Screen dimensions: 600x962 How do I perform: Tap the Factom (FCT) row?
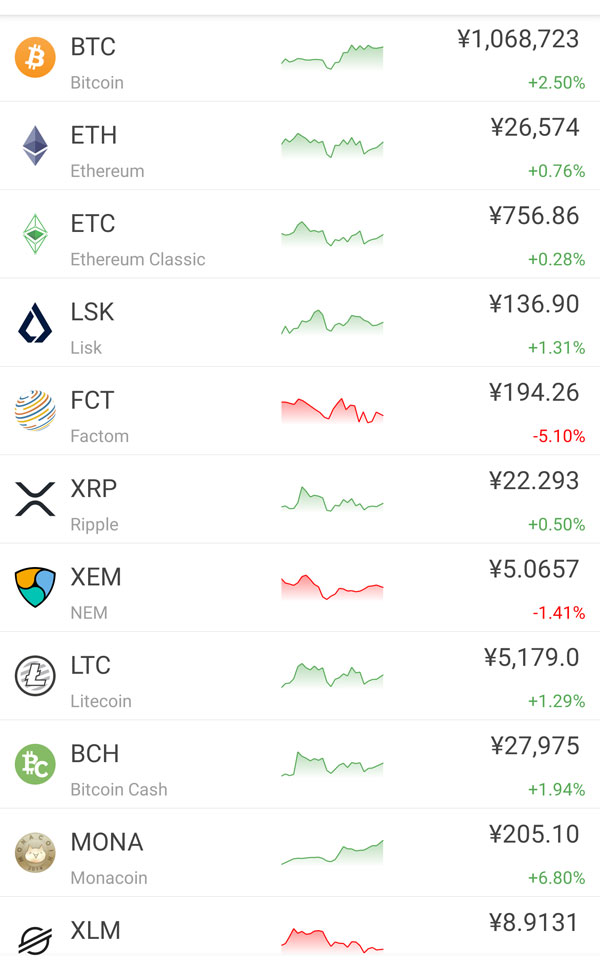(x=300, y=411)
